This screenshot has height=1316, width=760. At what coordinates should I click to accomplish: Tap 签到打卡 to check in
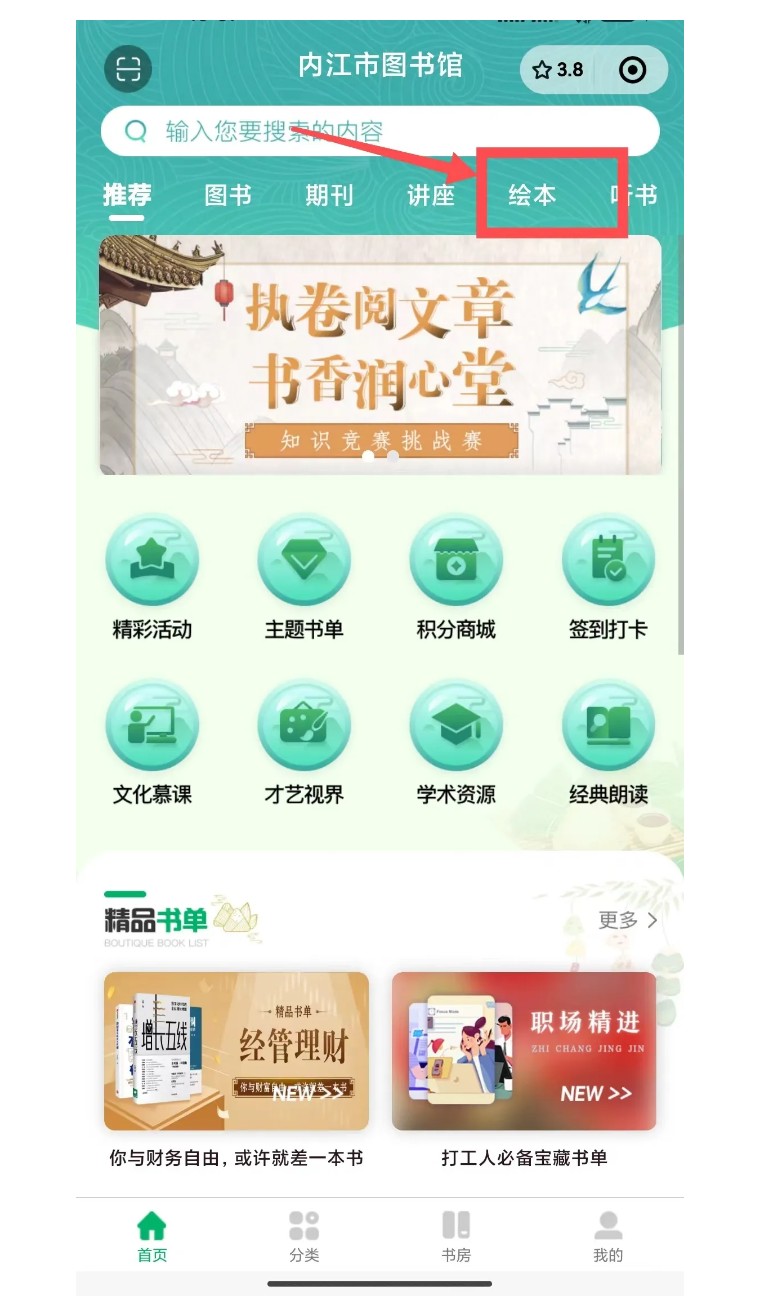pos(608,575)
